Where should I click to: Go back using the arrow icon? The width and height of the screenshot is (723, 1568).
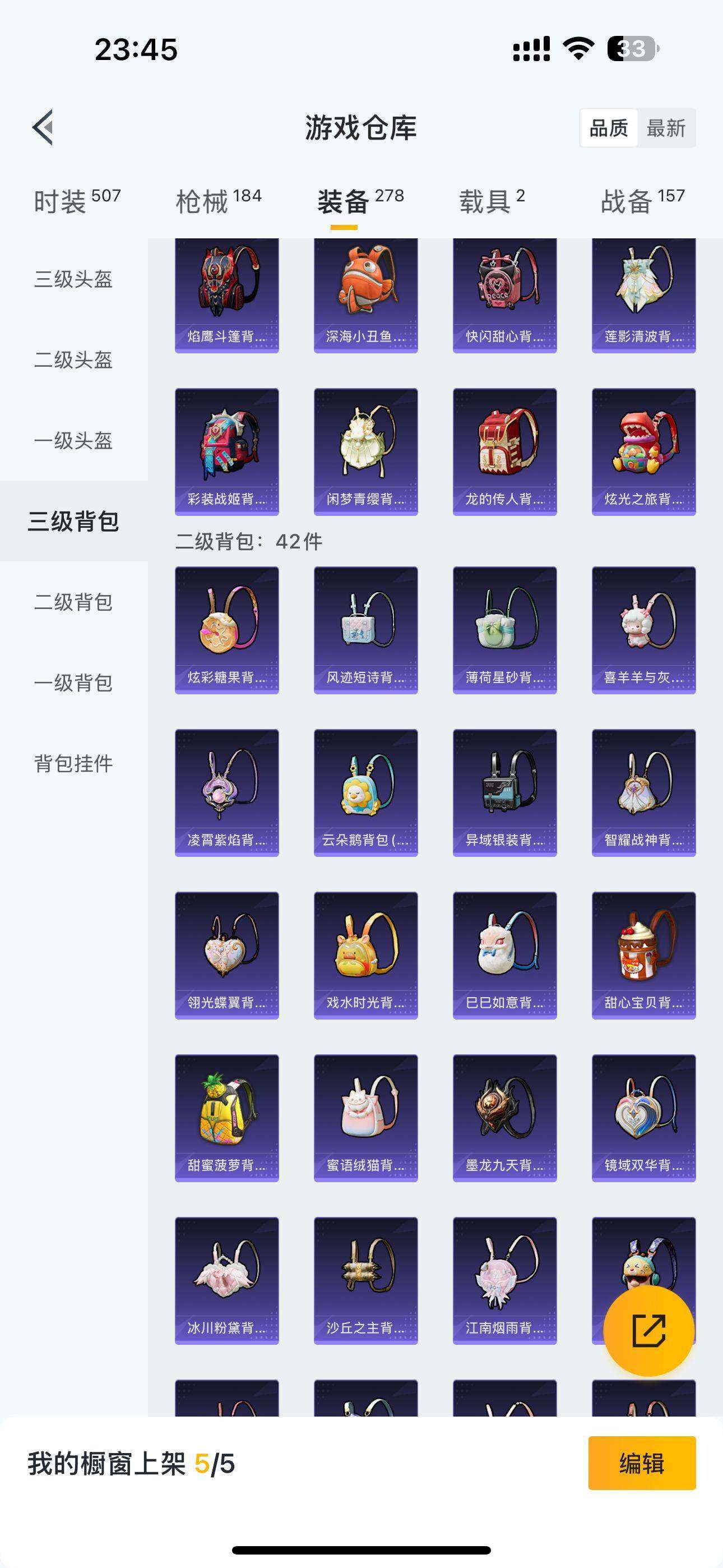tap(43, 128)
